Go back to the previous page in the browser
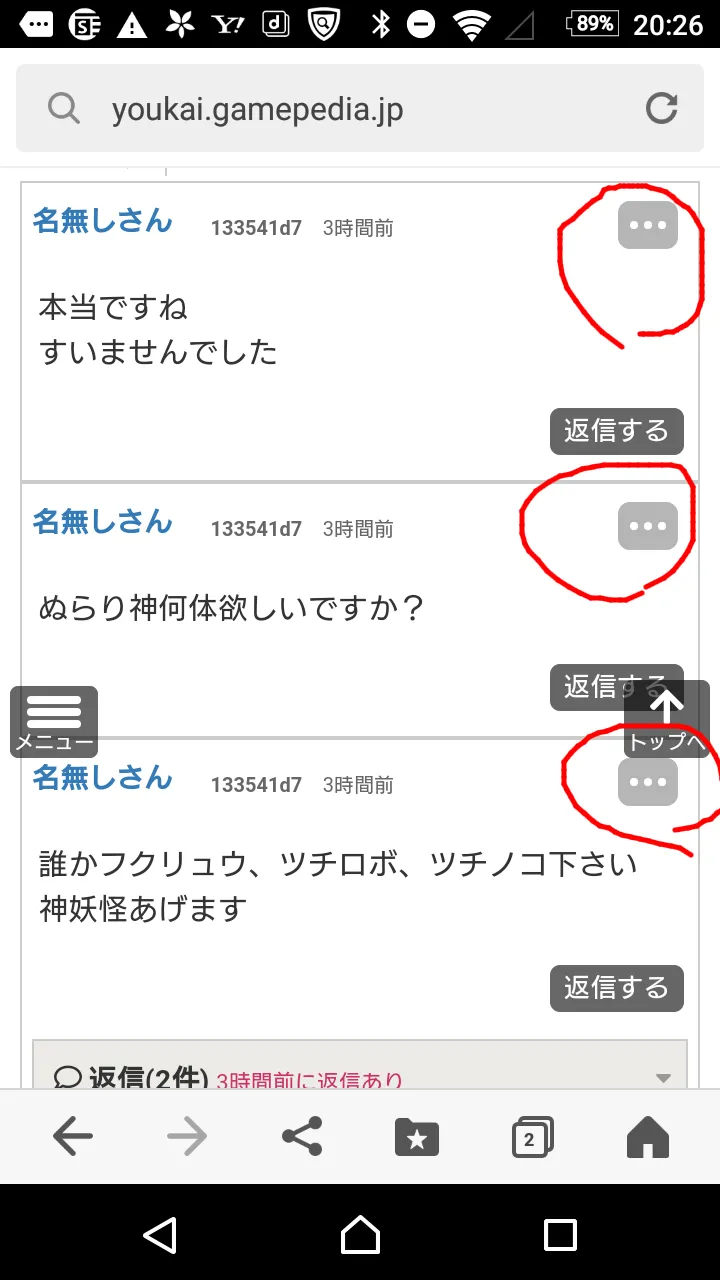Screen dimensions: 720x1280 [x=73, y=1136]
